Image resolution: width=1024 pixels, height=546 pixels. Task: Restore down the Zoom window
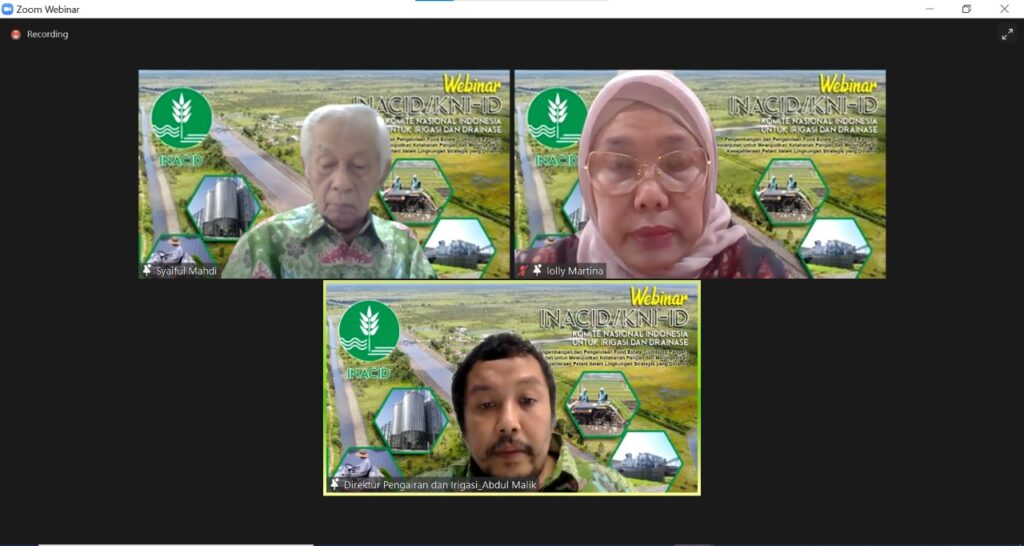[966, 9]
